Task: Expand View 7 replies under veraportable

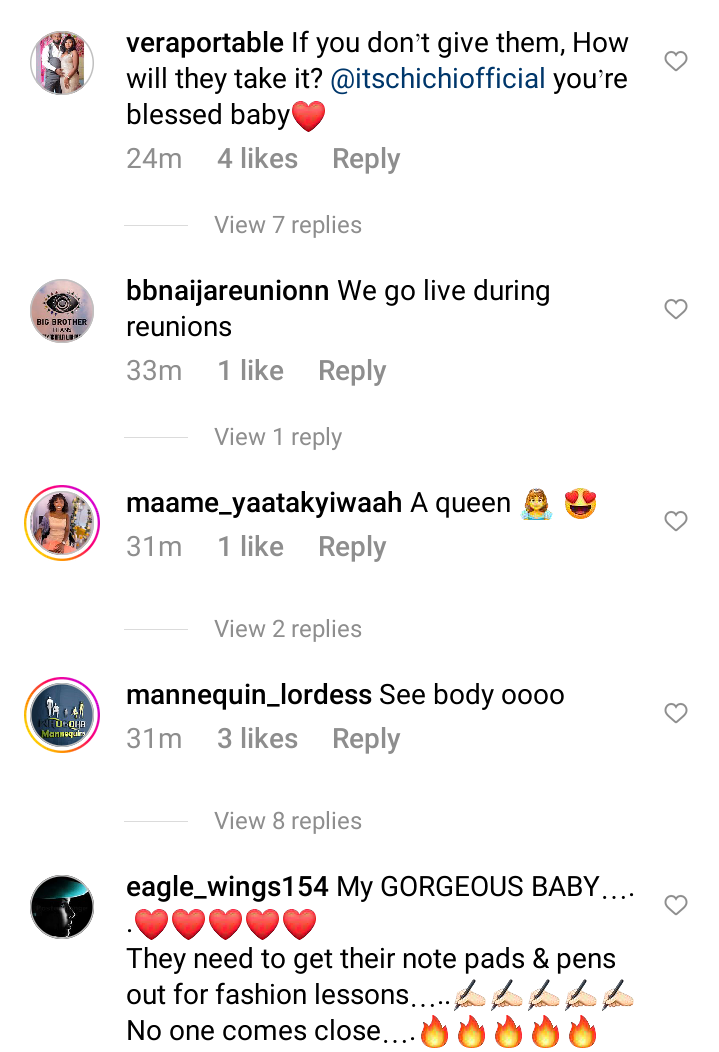Action: pyautogui.click(x=288, y=225)
